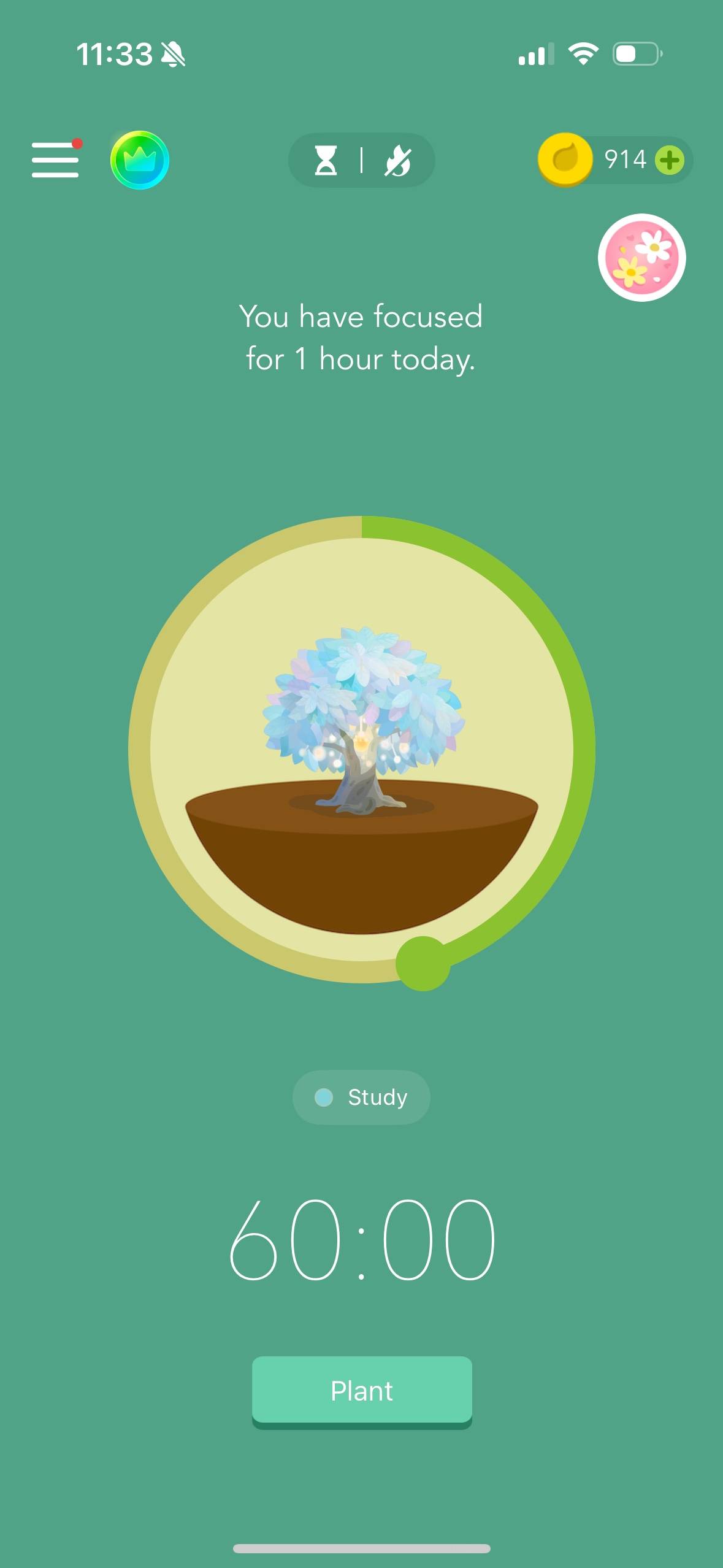Tap the green timer dial handle
Image resolution: width=723 pixels, height=1568 pixels.
tap(423, 963)
